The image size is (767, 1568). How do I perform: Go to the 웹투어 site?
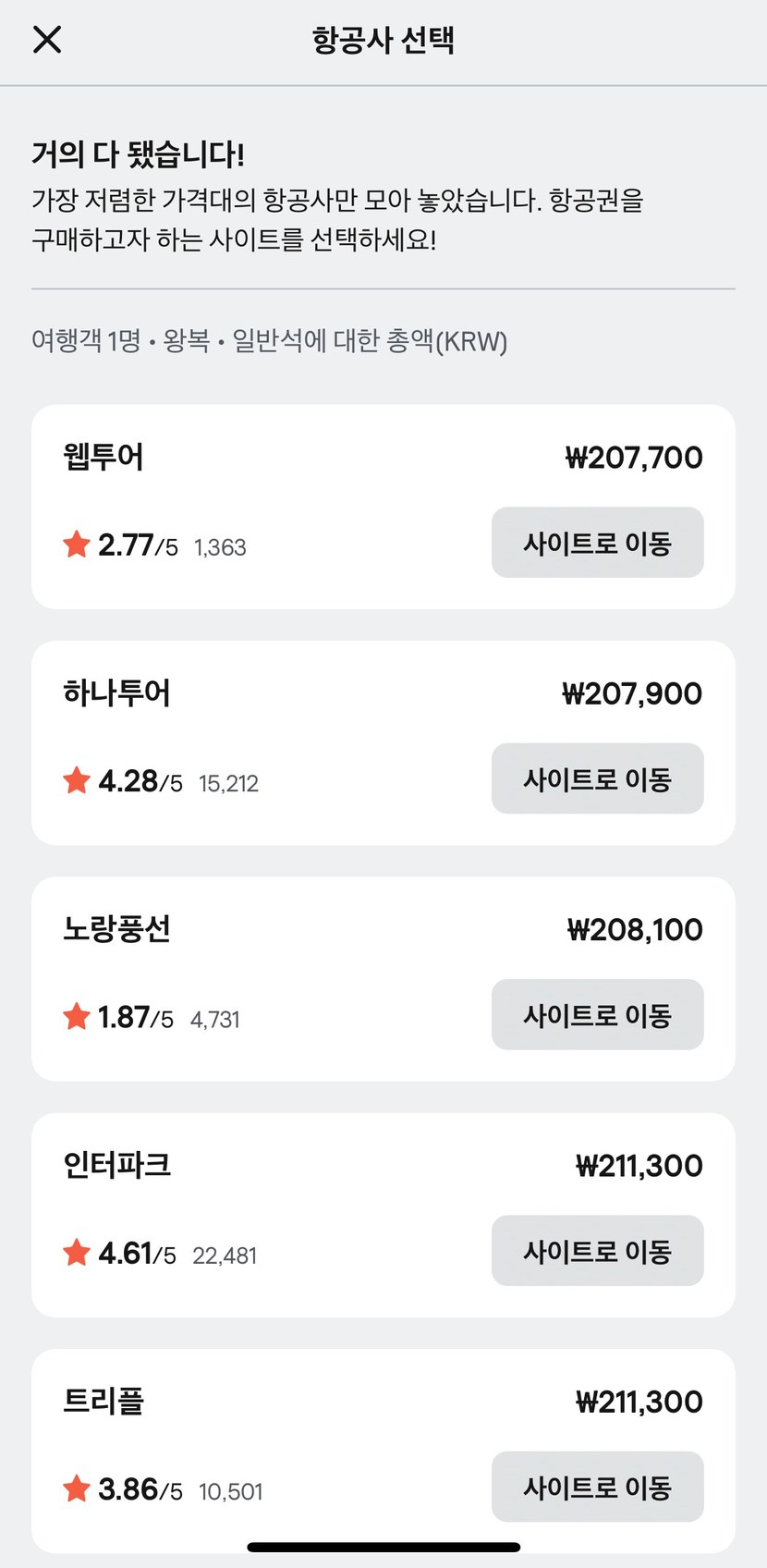597,543
